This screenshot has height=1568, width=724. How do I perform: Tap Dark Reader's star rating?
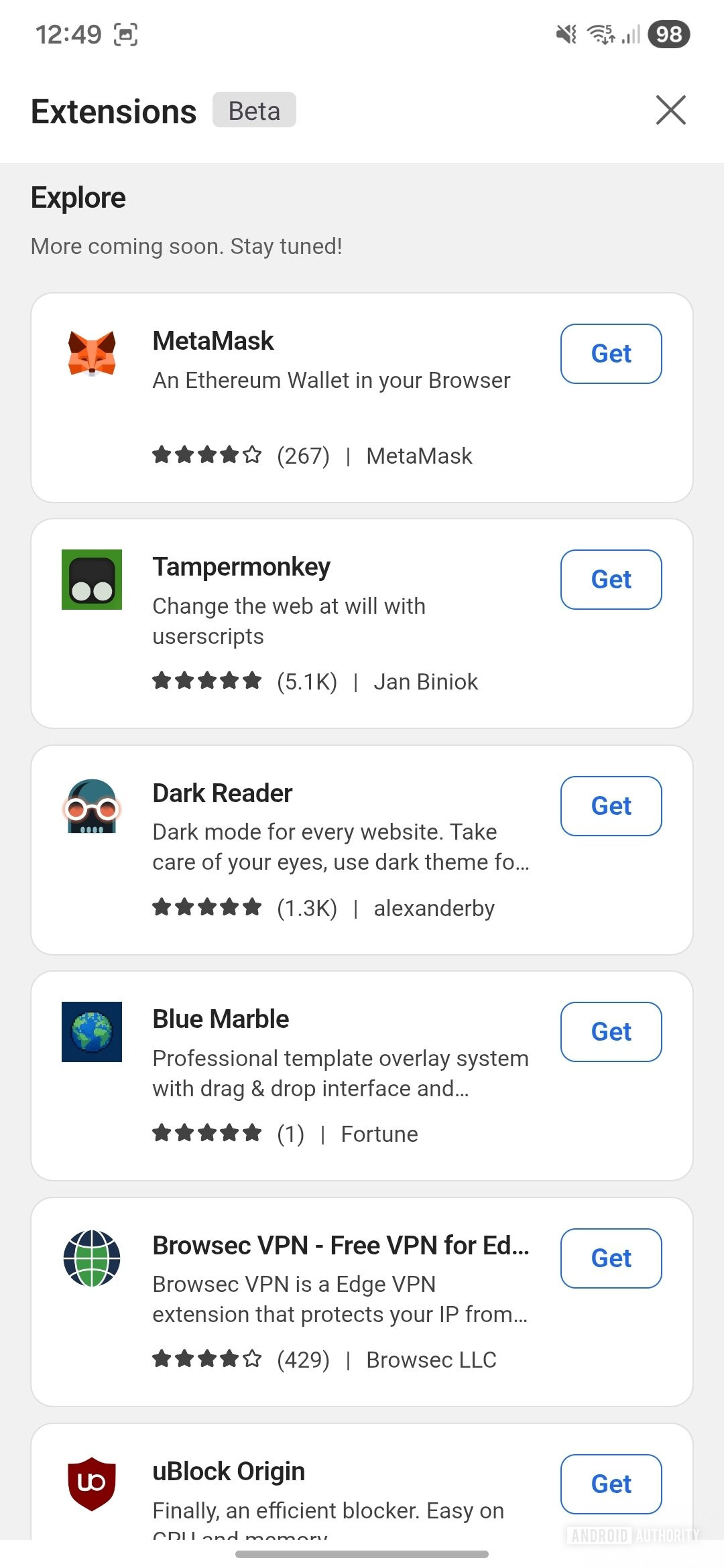pyautogui.click(x=206, y=908)
